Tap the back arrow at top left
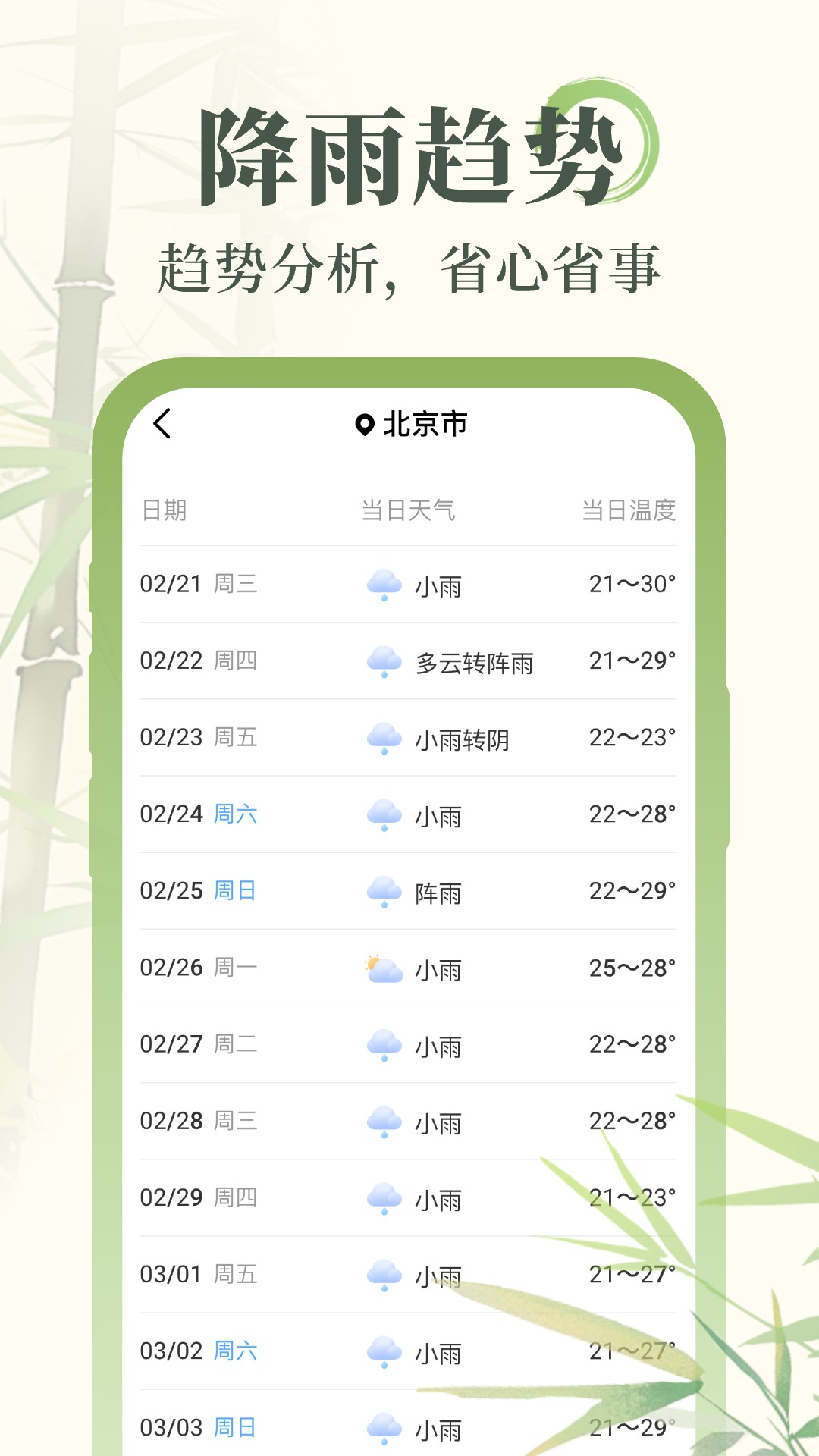The width and height of the screenshot is (819, 1456). [x=162, y=425]
